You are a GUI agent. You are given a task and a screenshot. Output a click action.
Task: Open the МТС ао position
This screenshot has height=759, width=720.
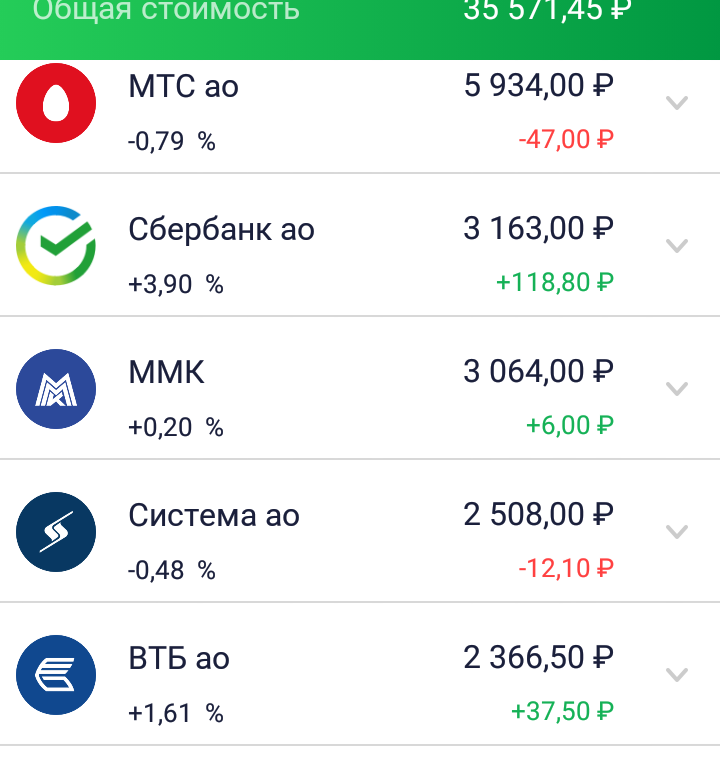(x=182, y=87)
